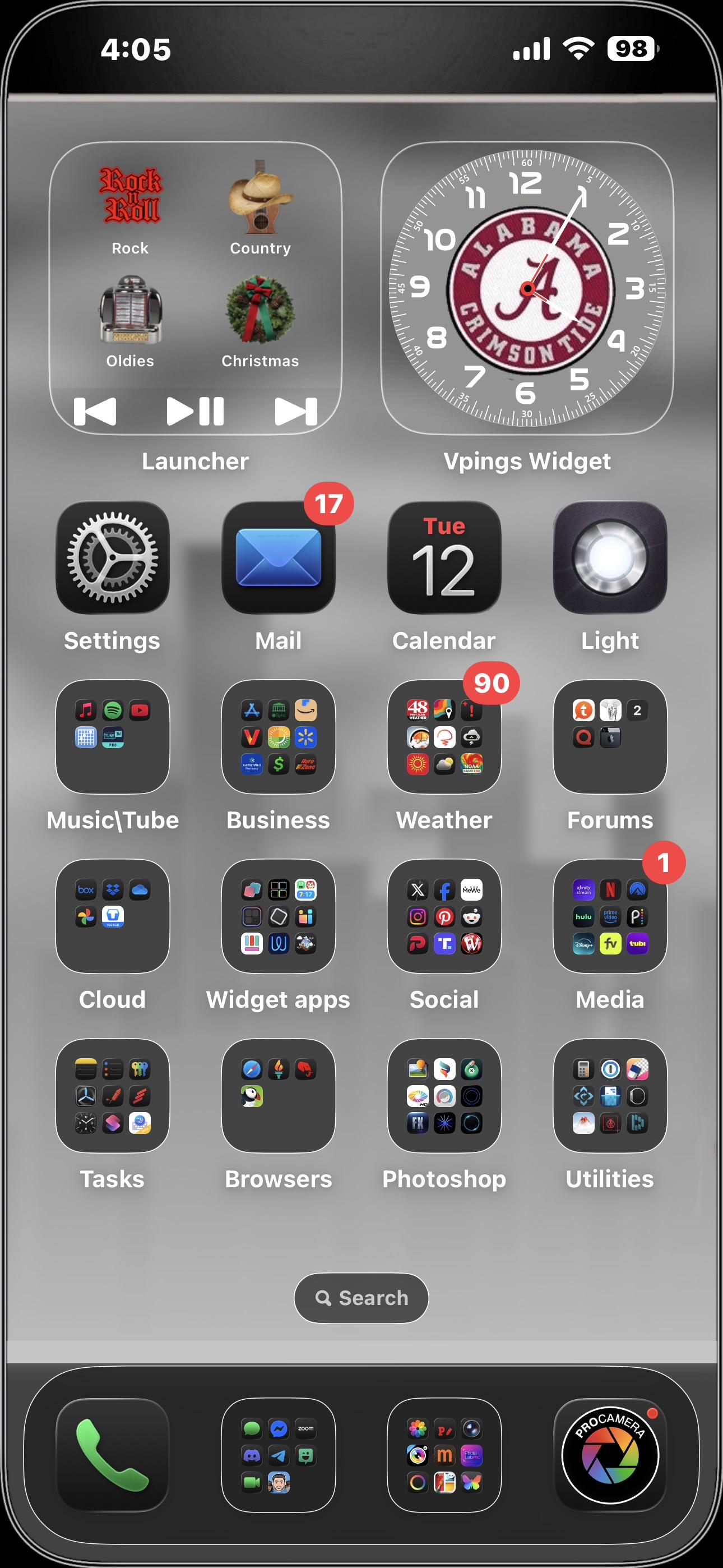Screen dimensions: 723x1568
Task: Open the Settings app
Action: [x=113, y=557]
